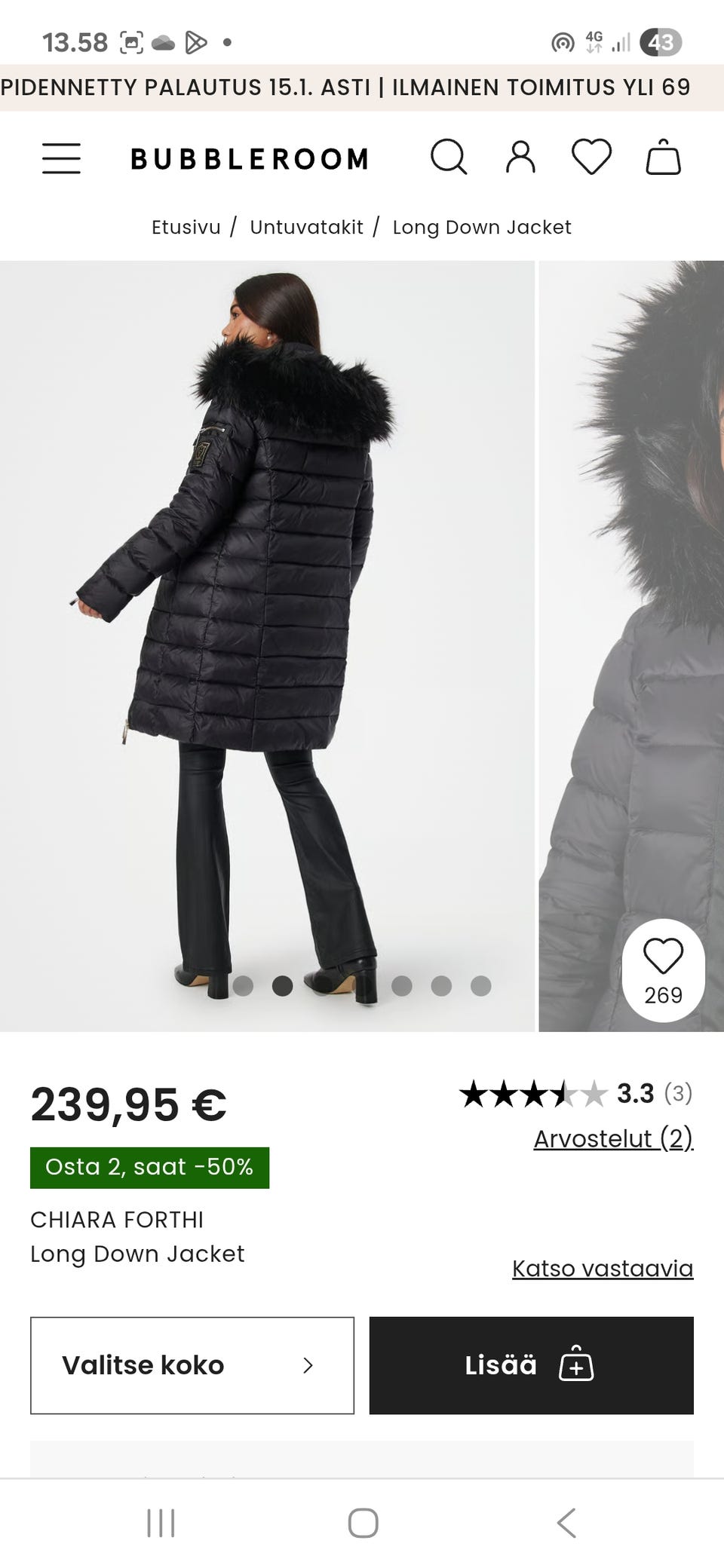The height and width of the screenshot is (1568, 724).
Task: Open Katso vastaavia link
Action: [602, 1268]
